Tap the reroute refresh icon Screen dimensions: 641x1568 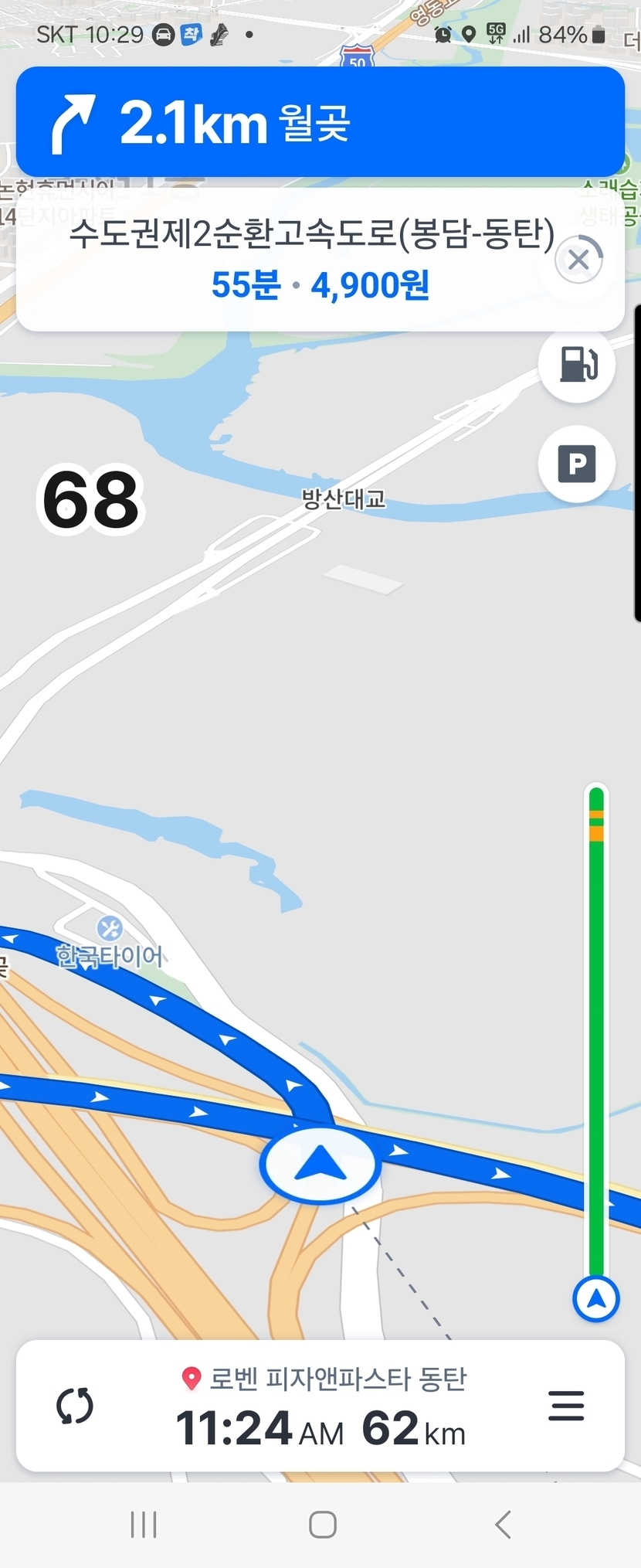click(75, 1406)
